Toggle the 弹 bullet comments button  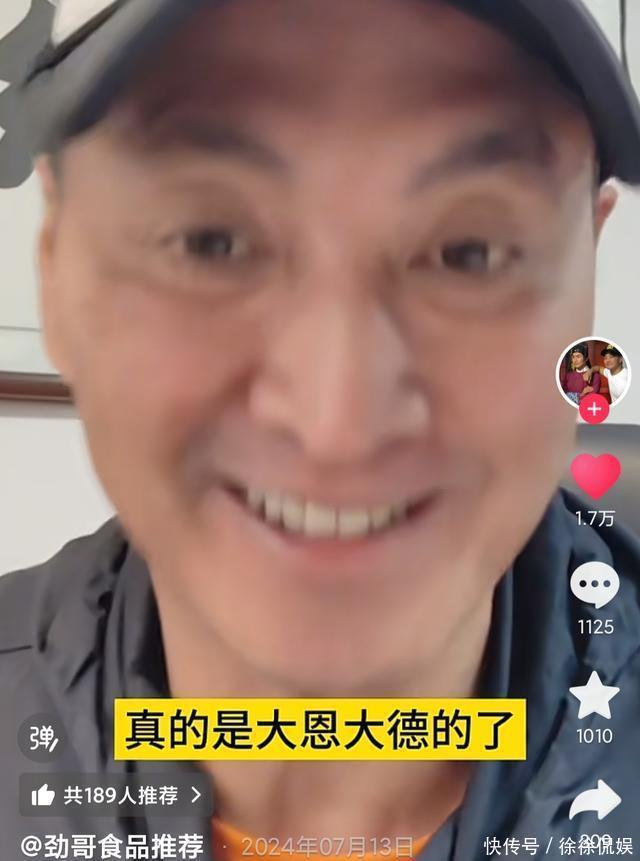[42, 738]
